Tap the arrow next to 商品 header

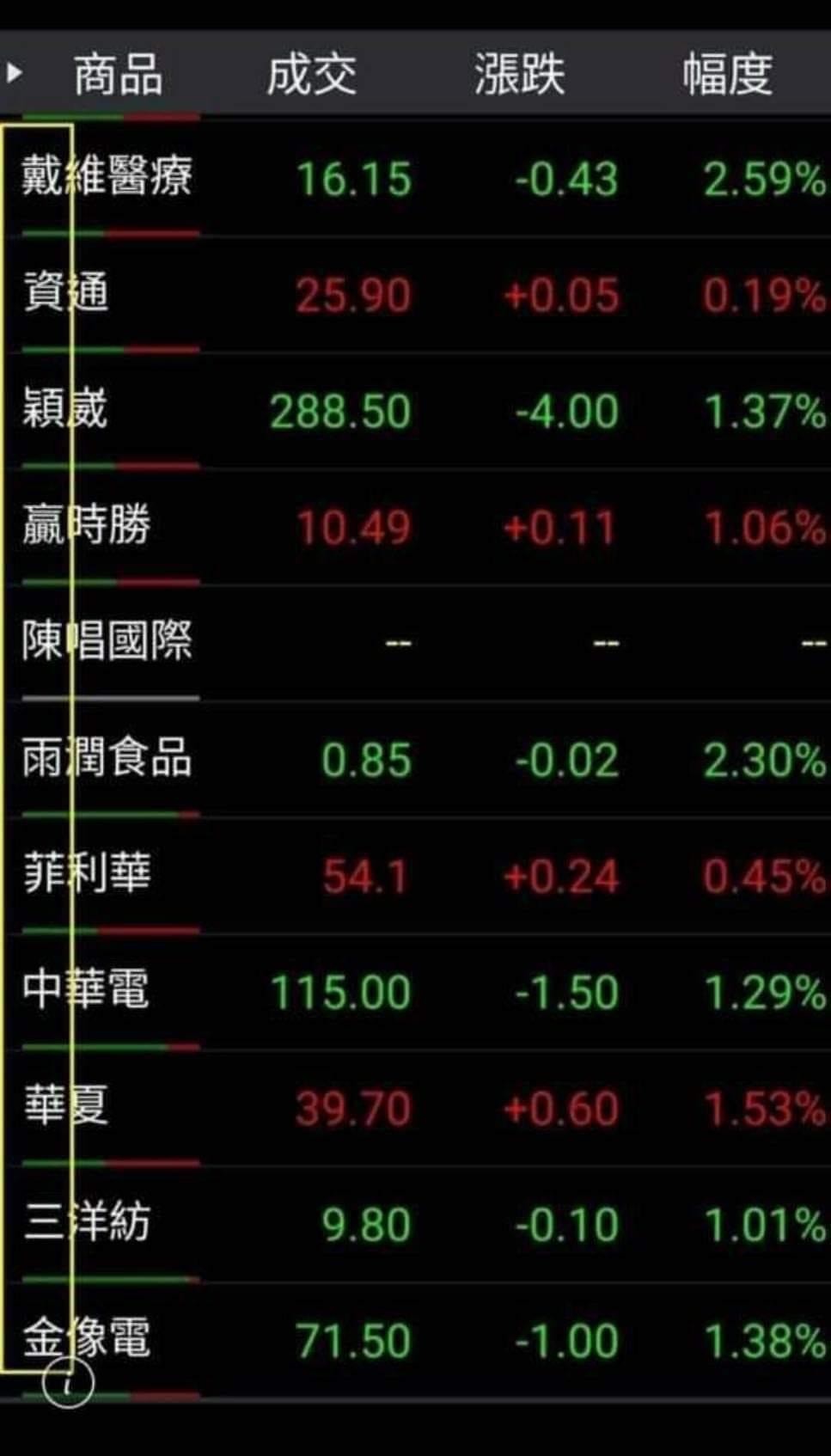[14, 72]
